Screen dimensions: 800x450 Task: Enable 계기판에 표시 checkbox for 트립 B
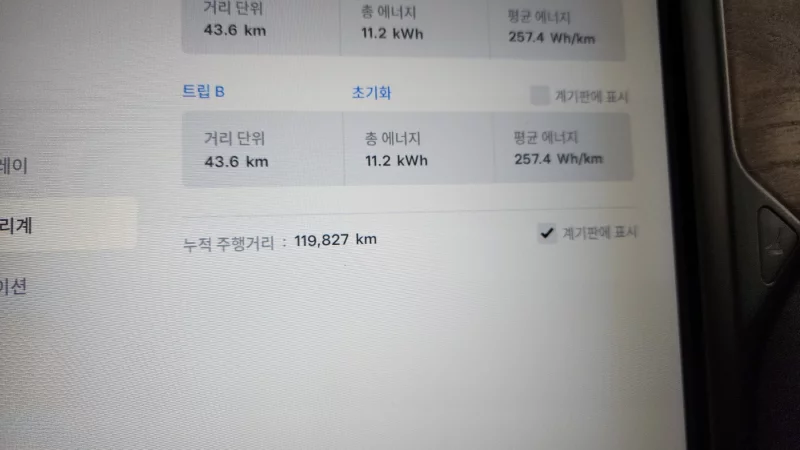tap(540, 96)
